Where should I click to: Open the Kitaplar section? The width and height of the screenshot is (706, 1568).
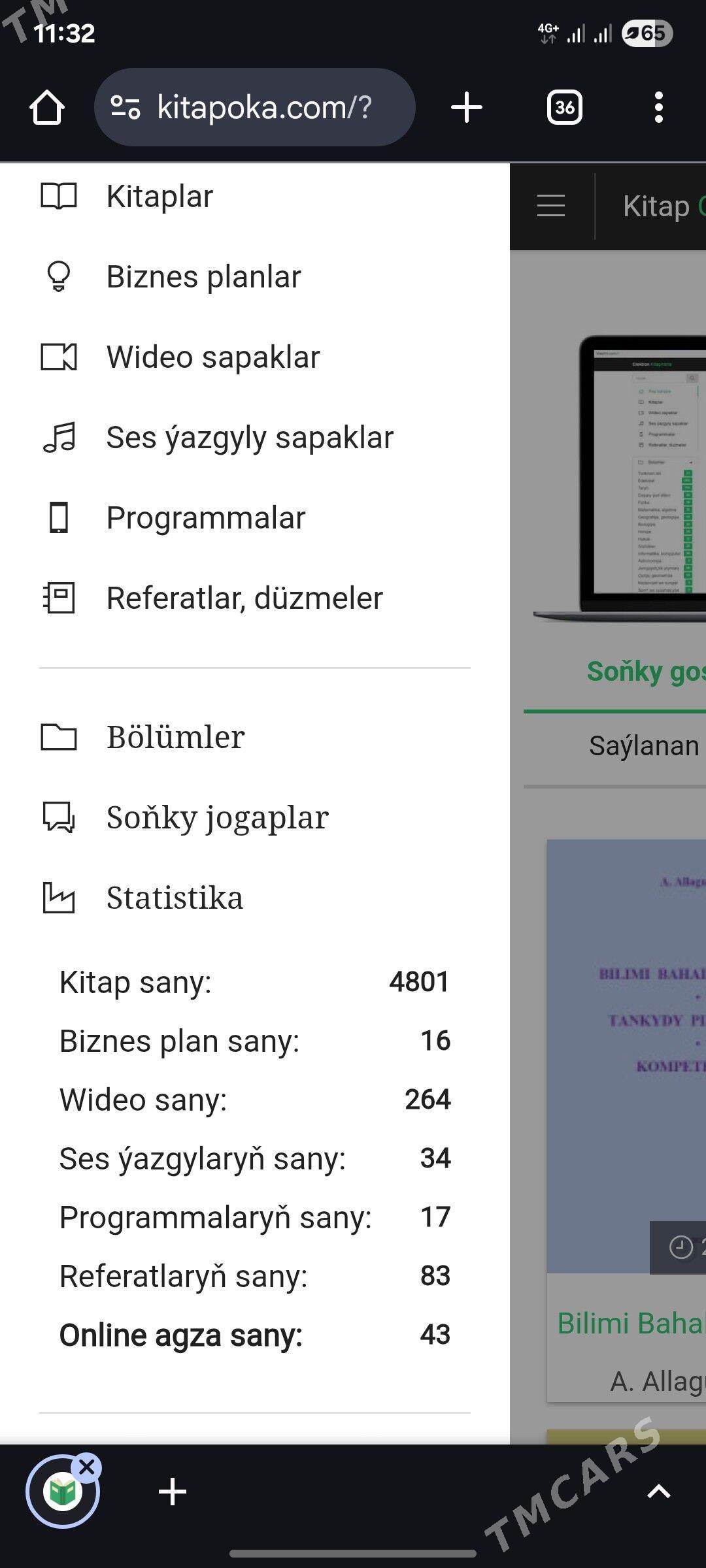tap(160, 197)
